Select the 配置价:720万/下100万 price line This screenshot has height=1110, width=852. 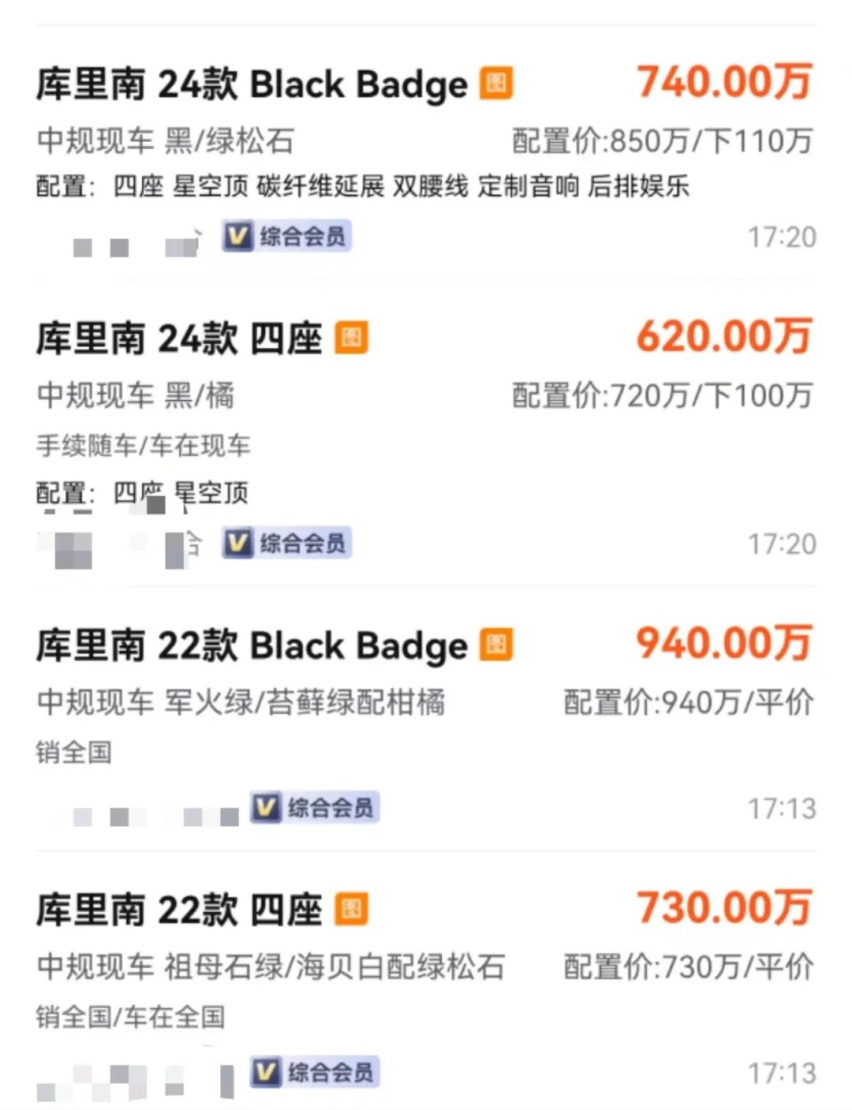coord(665,395)
